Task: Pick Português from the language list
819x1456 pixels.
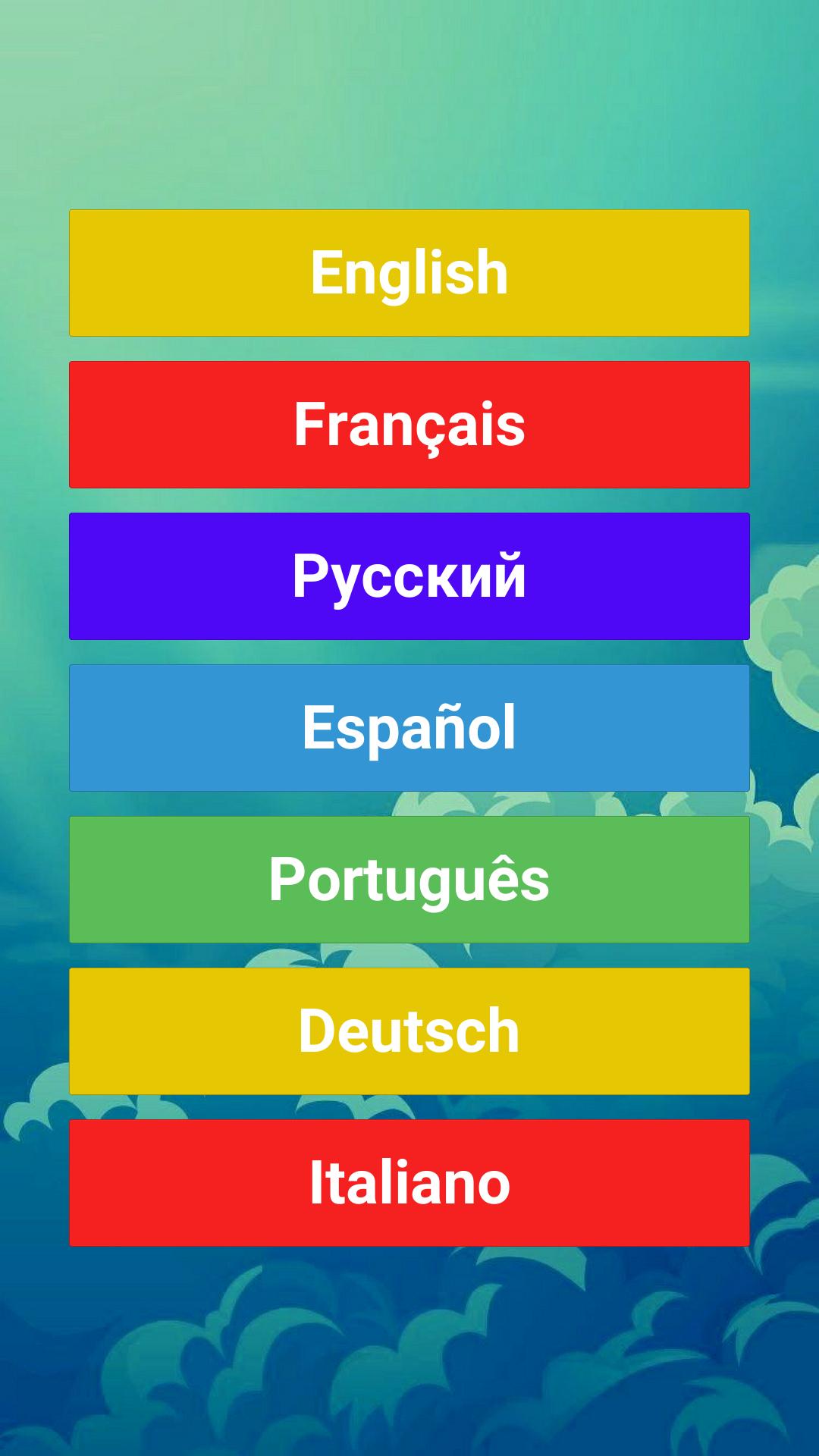Action: click(409, 880)
